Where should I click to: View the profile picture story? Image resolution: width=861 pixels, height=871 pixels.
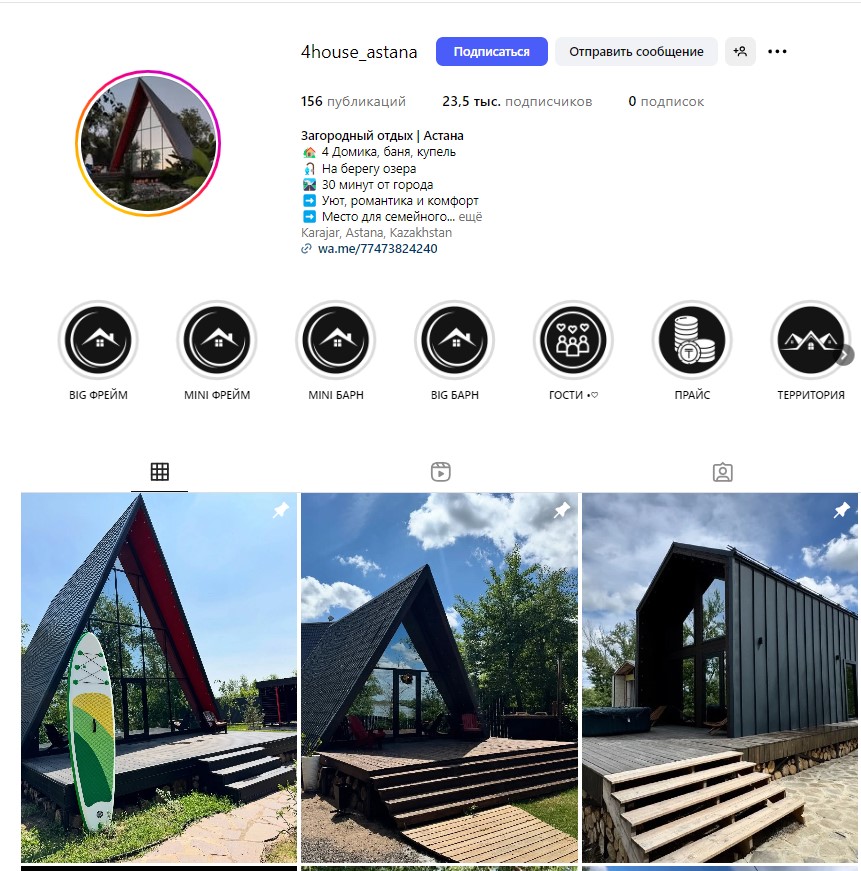point(148,143)
